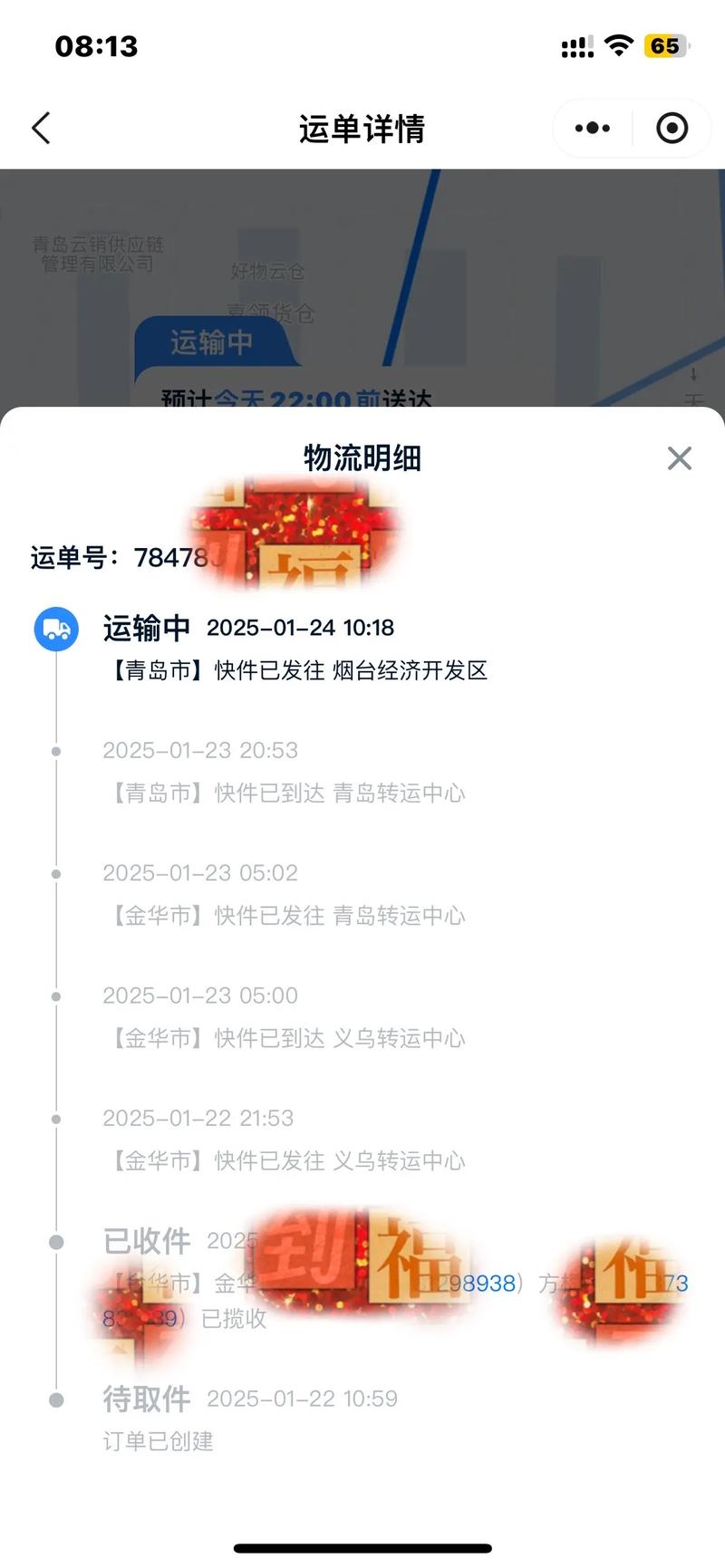Open the mini-program more options menu
This screenshot has width=725, height=1568.
click(x=591, y=128)
